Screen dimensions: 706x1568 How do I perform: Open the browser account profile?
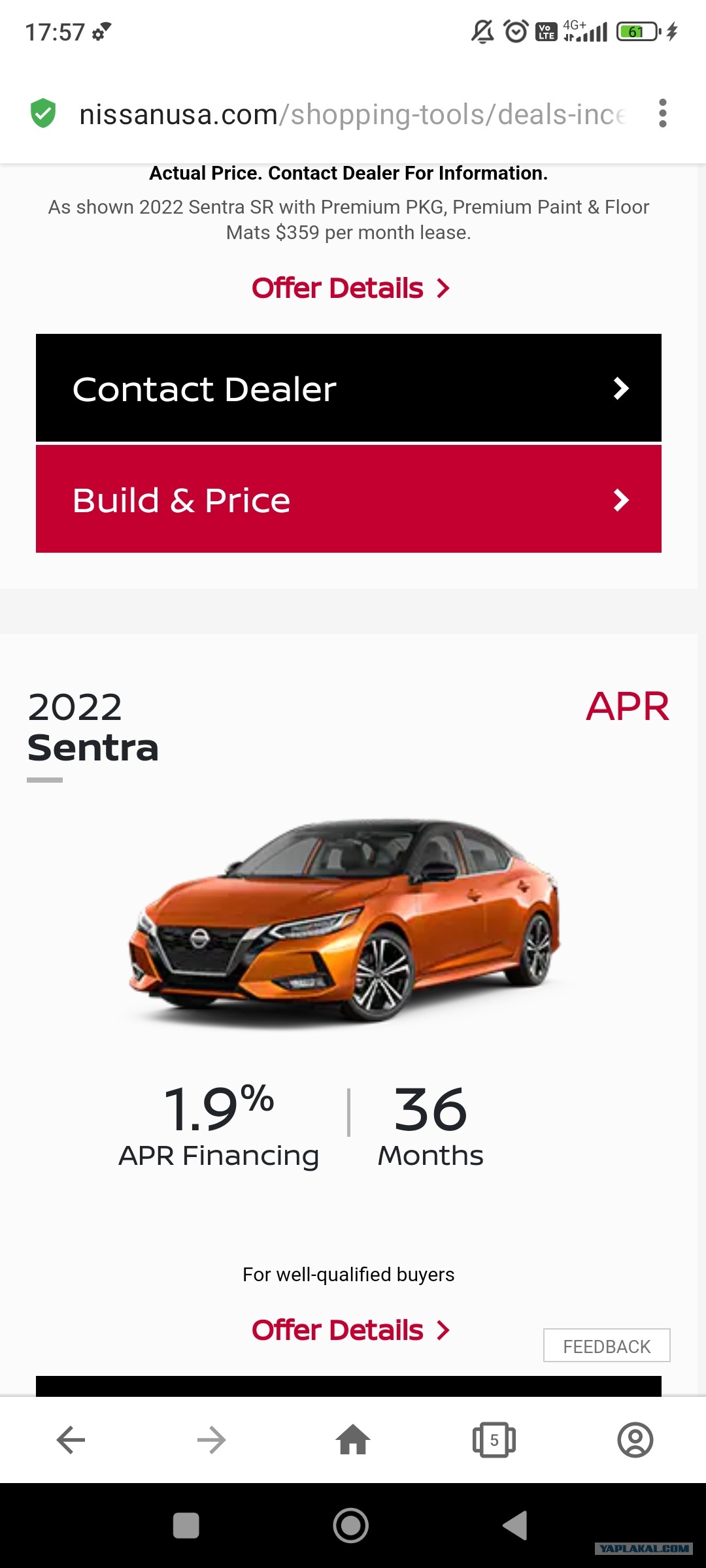pos(635,1440)
